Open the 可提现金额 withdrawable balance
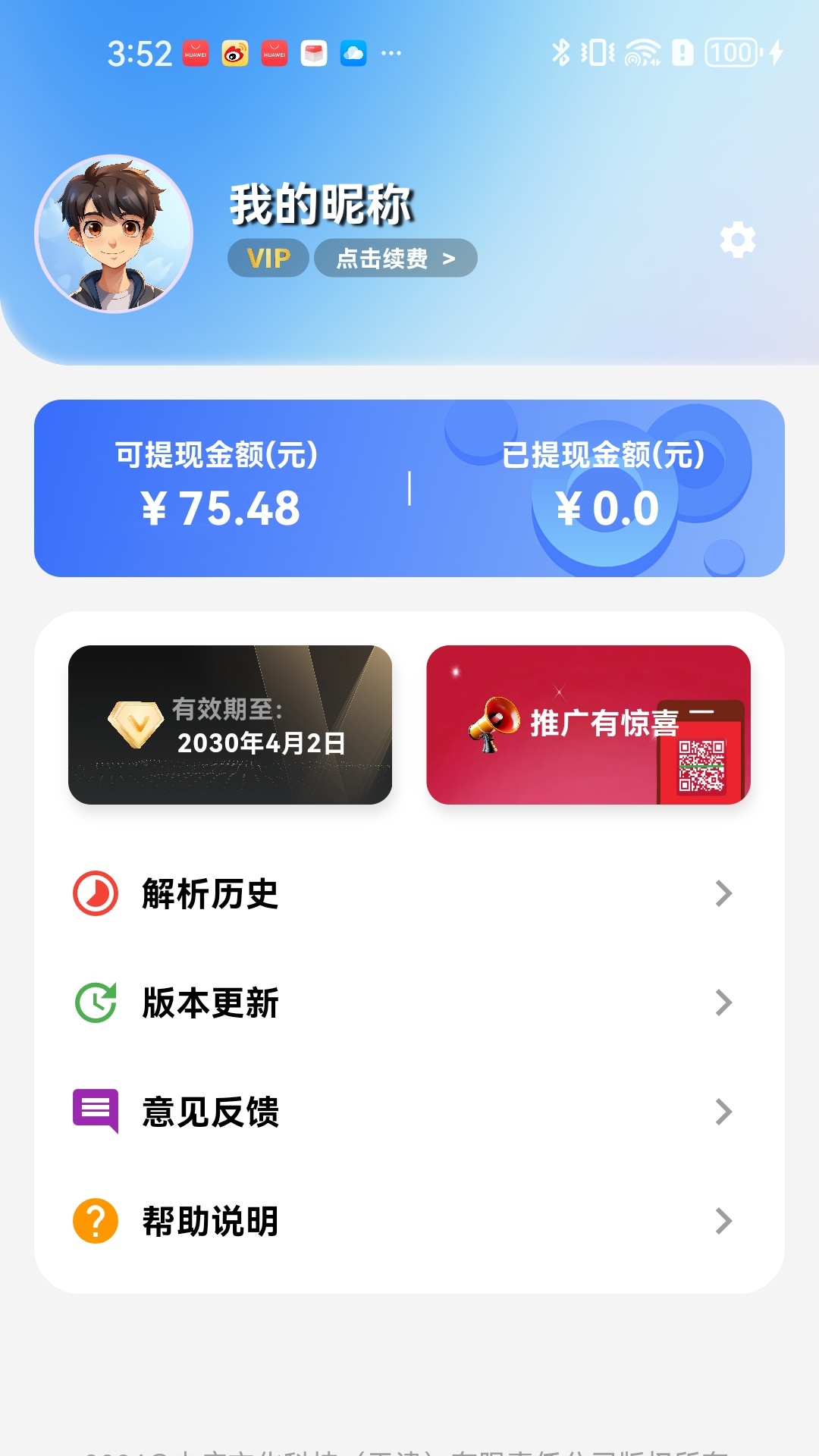Screen dimensions: 819x1456 [x=220, y=488]
